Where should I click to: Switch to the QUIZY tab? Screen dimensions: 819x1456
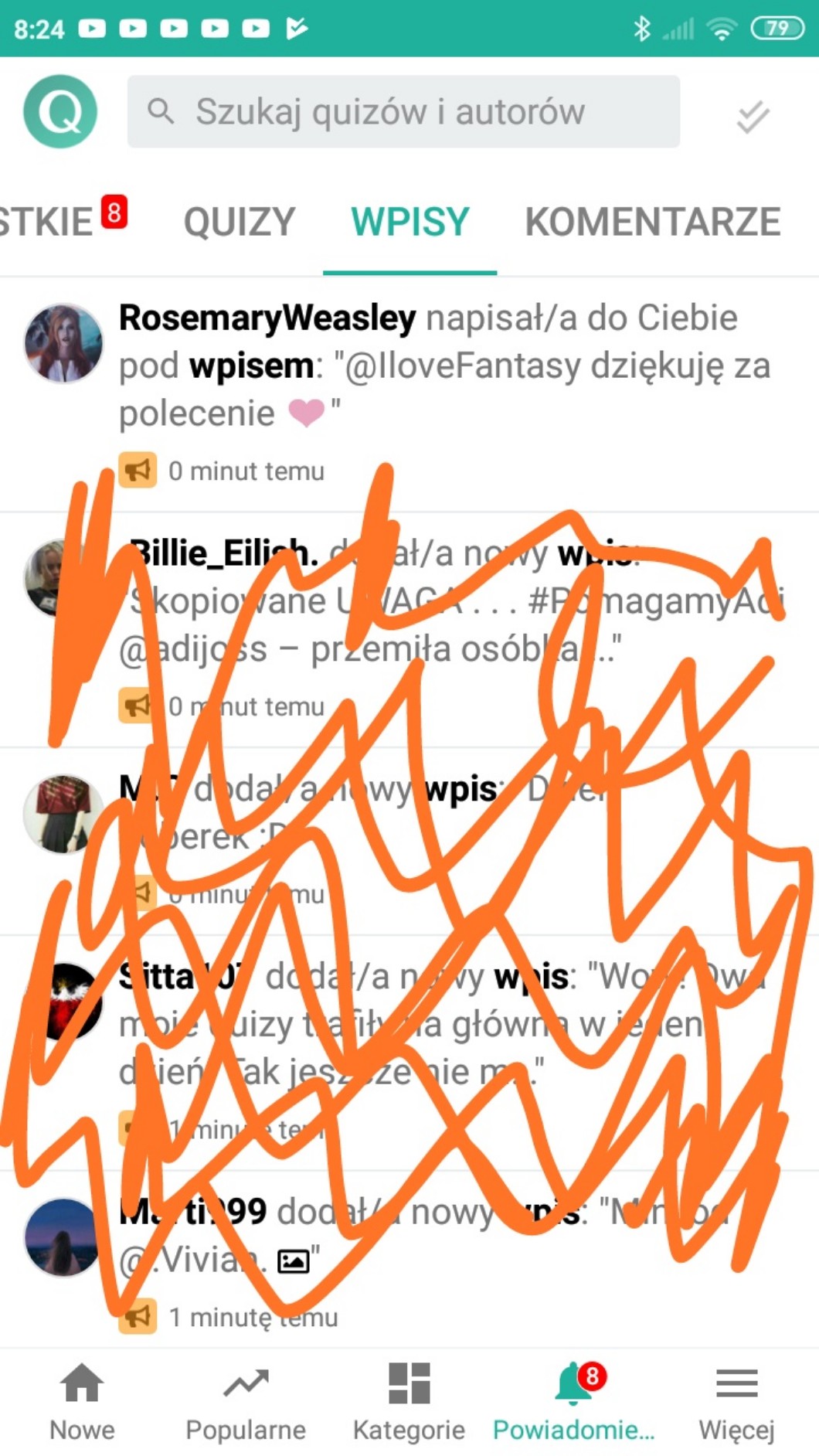(239, 223)
